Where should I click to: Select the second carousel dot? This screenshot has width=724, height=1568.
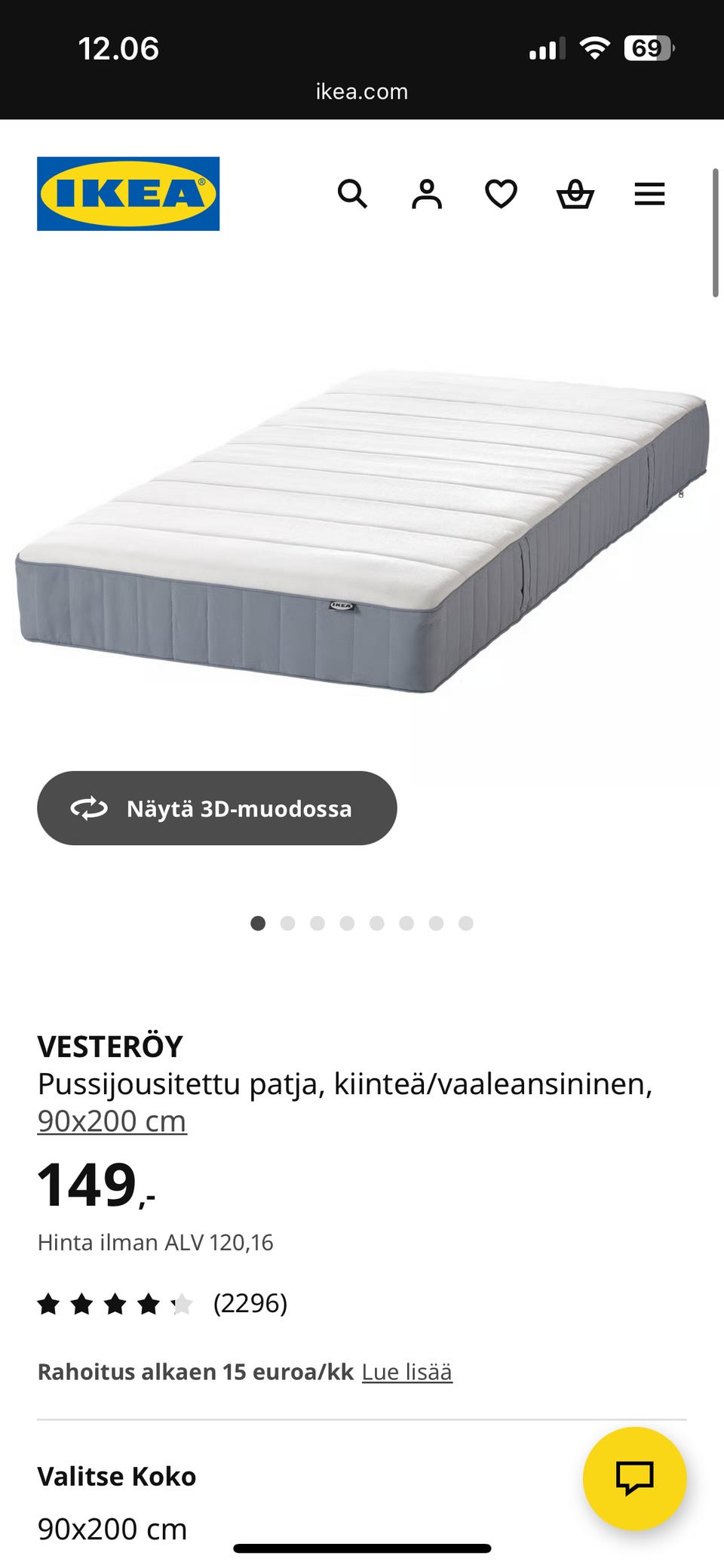(289, 923)
